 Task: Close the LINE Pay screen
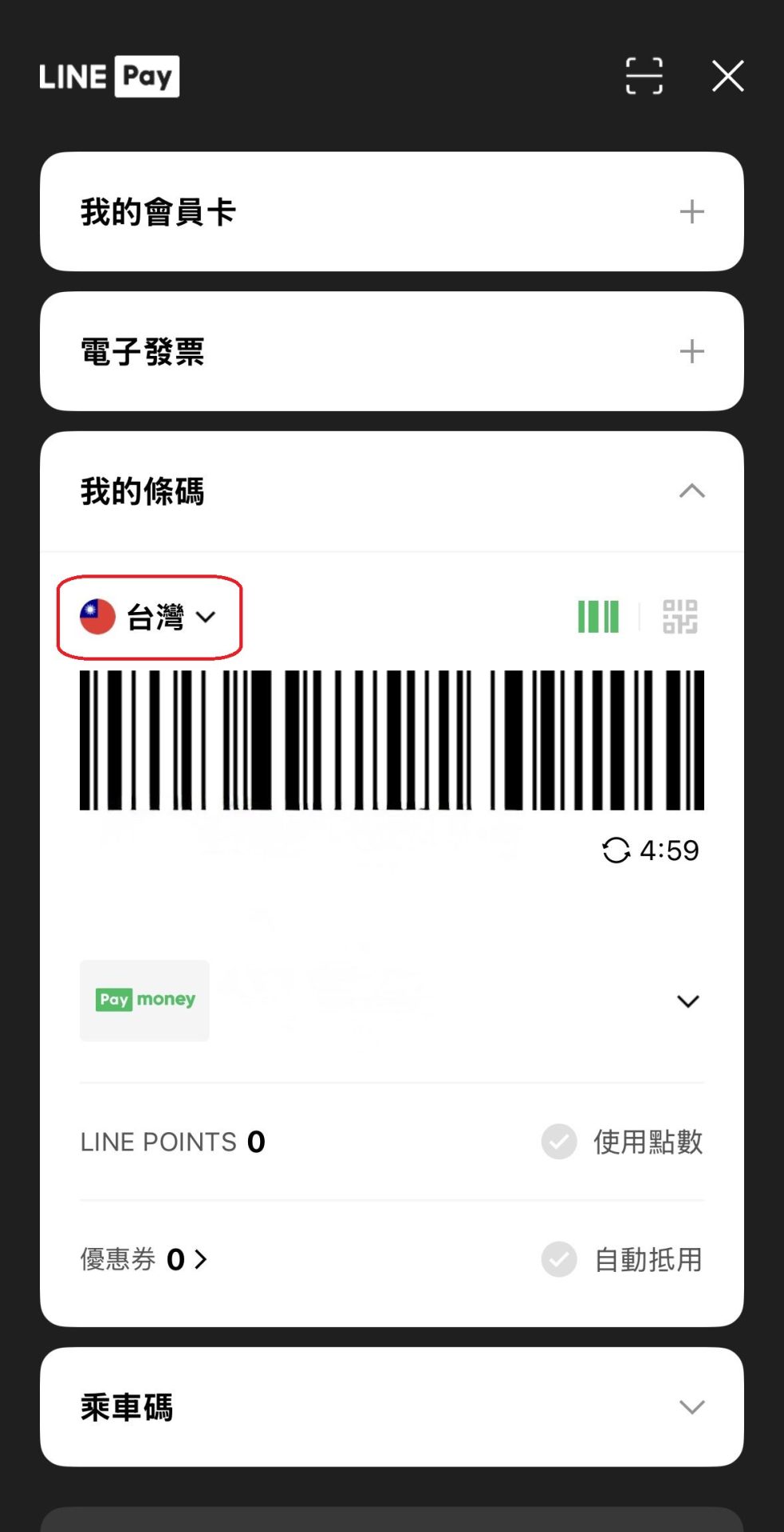(x=727, y=77)
